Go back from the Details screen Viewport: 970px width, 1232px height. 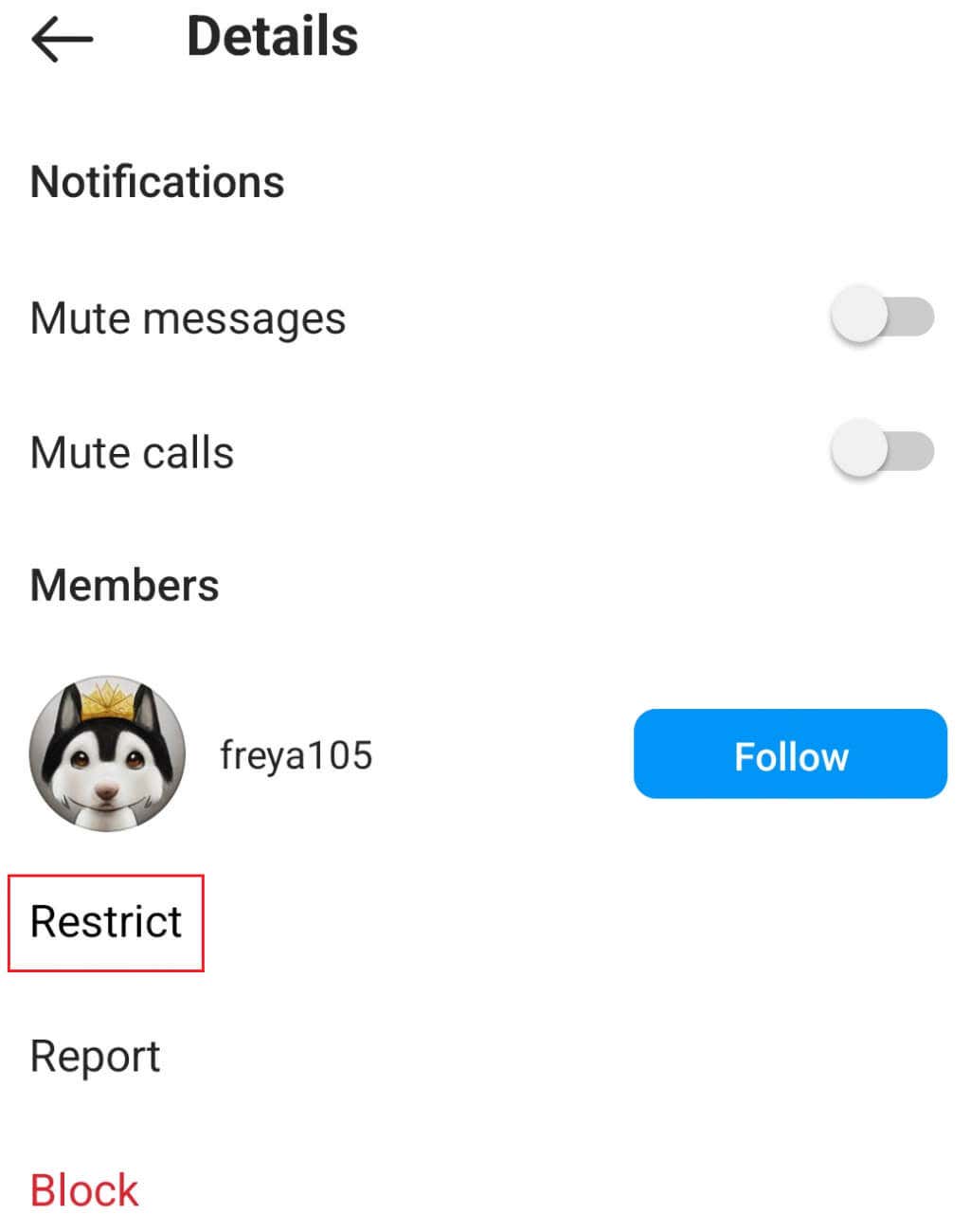62,39
